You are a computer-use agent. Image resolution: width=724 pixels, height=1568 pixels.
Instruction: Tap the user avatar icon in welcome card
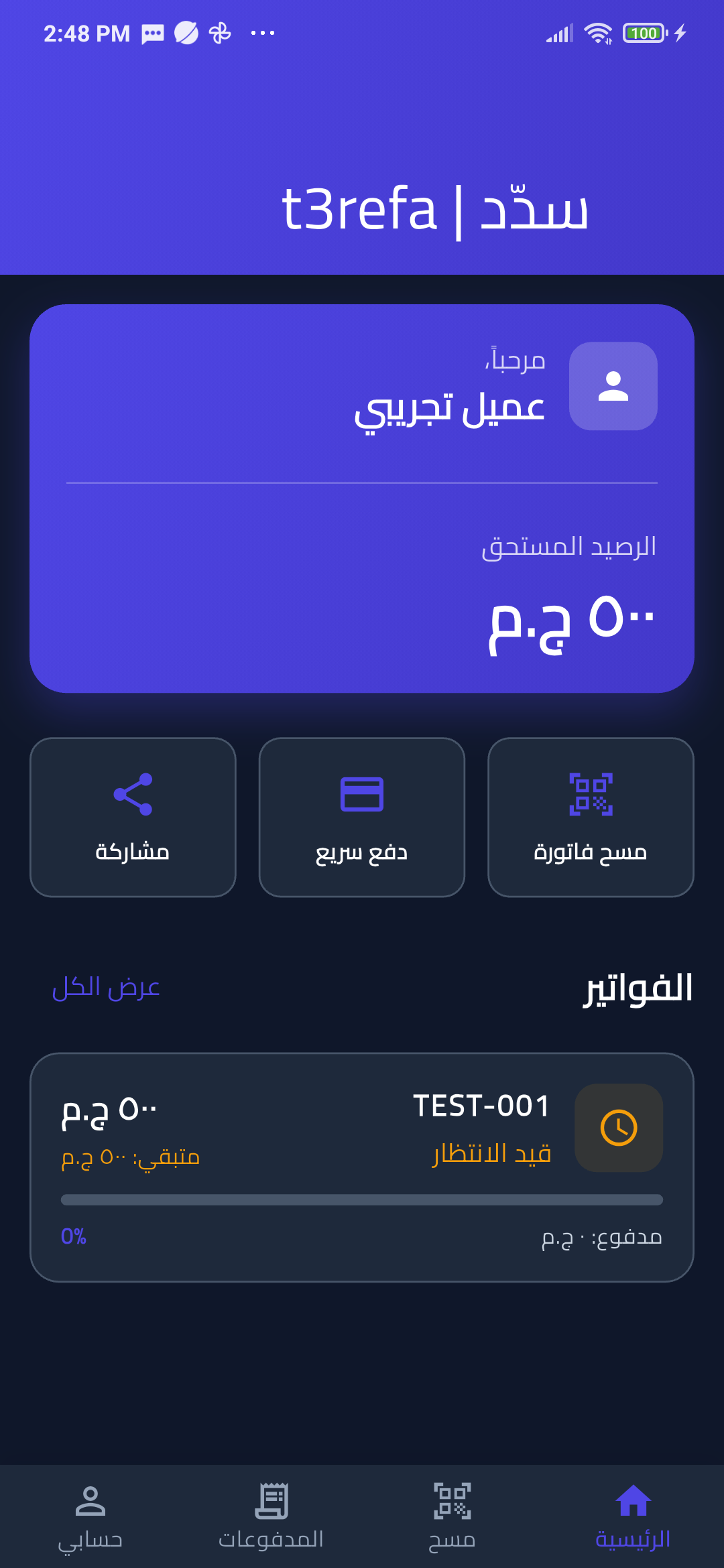pos(613,387)
